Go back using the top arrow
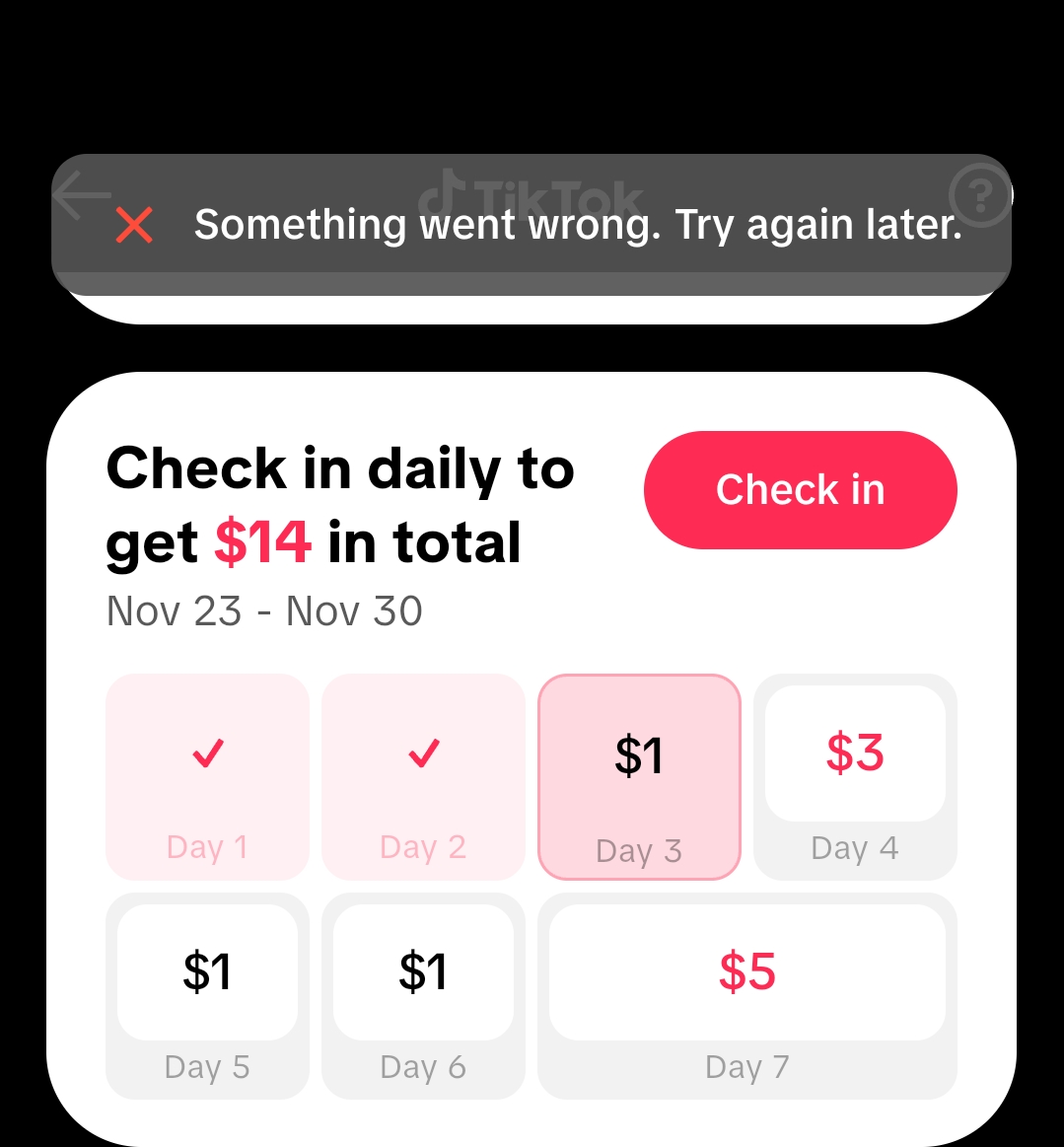Viewport: 1064px width, 1147px height. pyautogui.click(x=81, y=195)
